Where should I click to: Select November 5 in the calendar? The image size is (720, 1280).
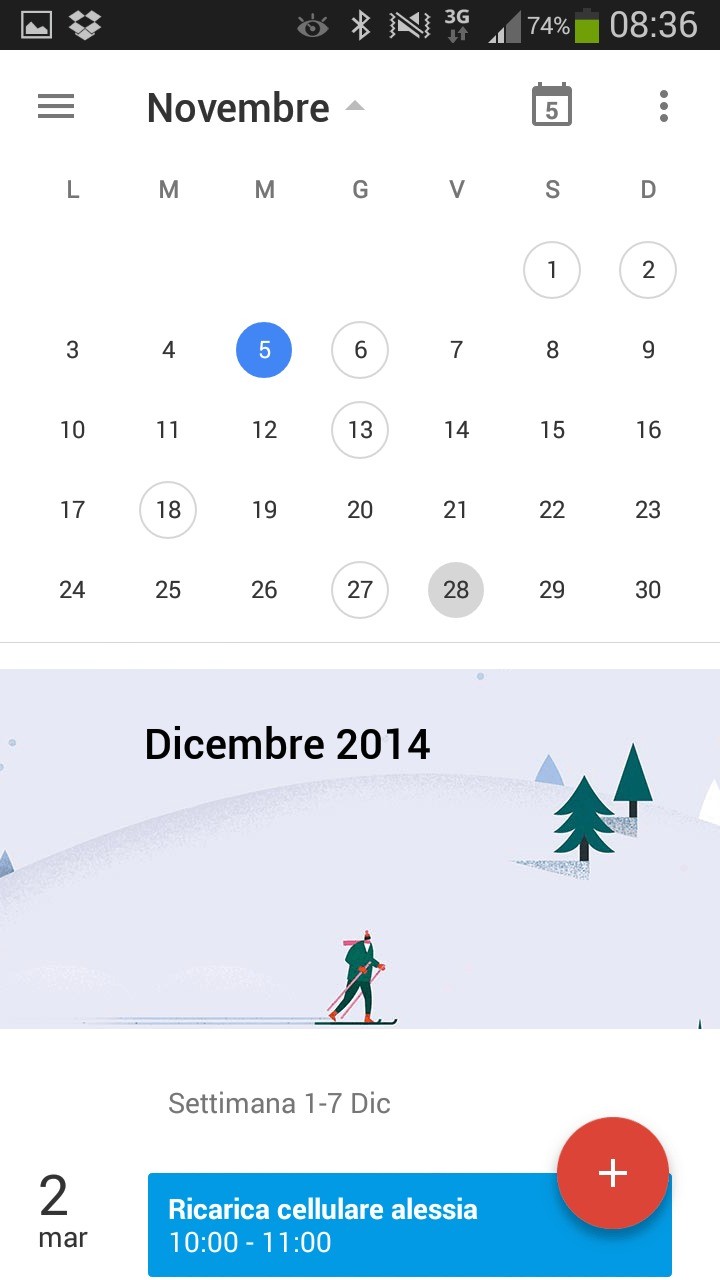tap(264, 350)
